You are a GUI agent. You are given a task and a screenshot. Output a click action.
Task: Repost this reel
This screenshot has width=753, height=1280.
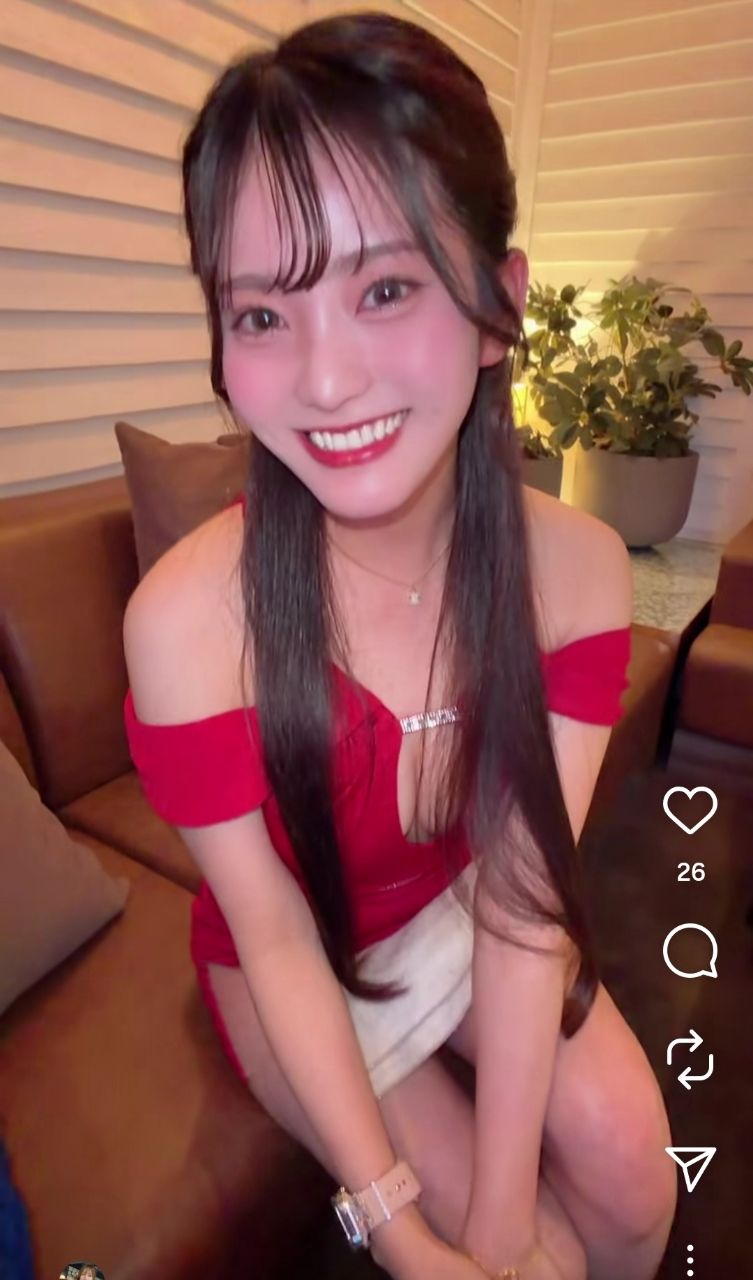click(690, 1059)
